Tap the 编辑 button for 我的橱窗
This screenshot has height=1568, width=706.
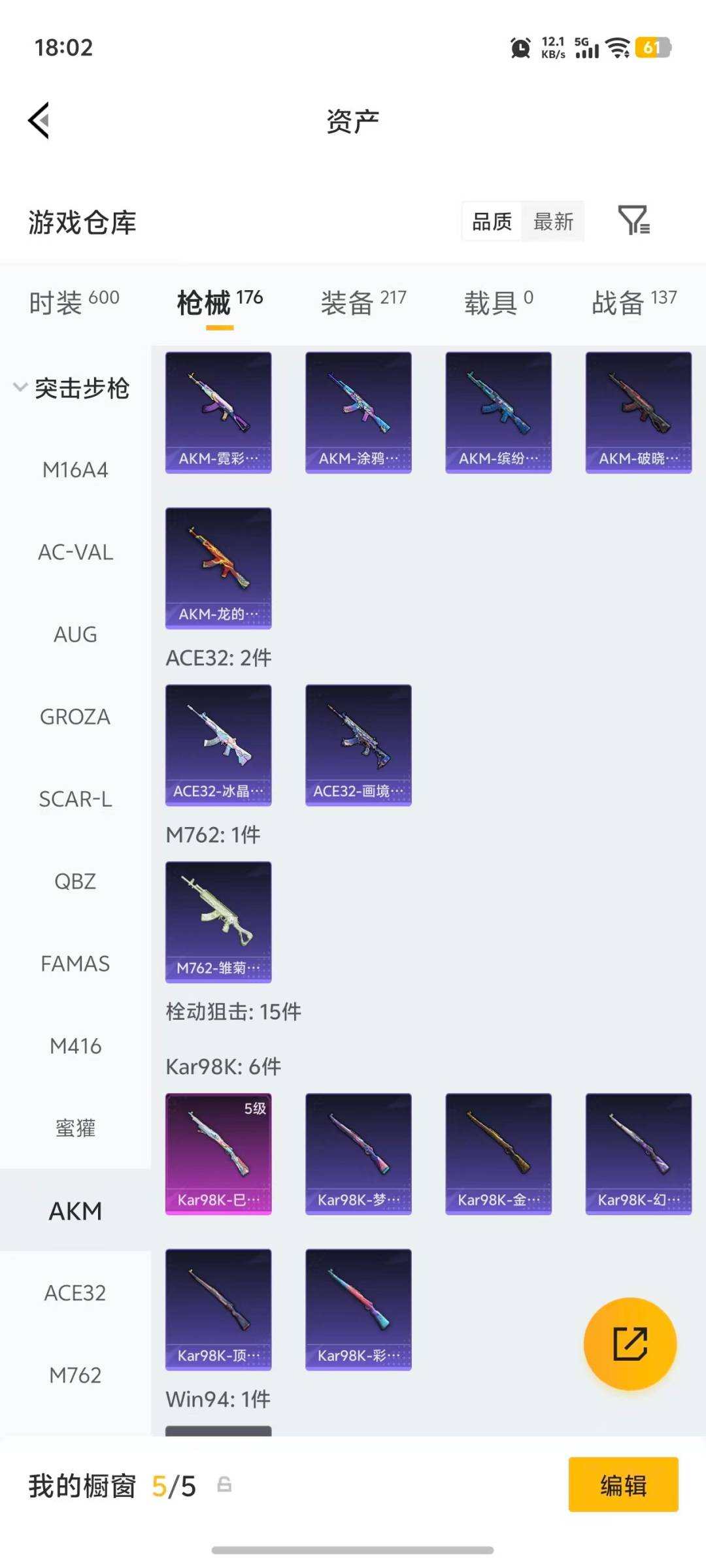[623, 1484]
